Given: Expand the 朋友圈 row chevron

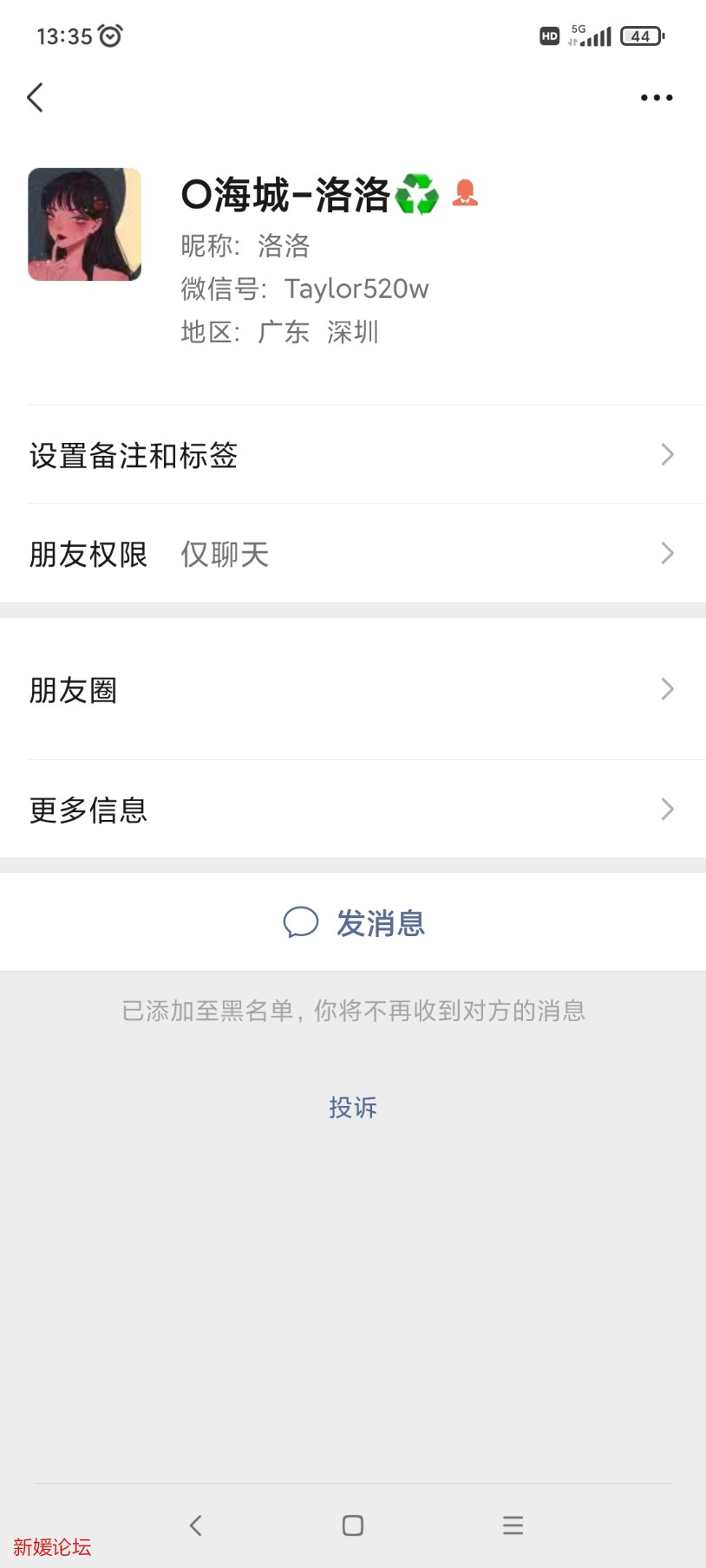Looking at the screenshot, I should click(666, 689).
